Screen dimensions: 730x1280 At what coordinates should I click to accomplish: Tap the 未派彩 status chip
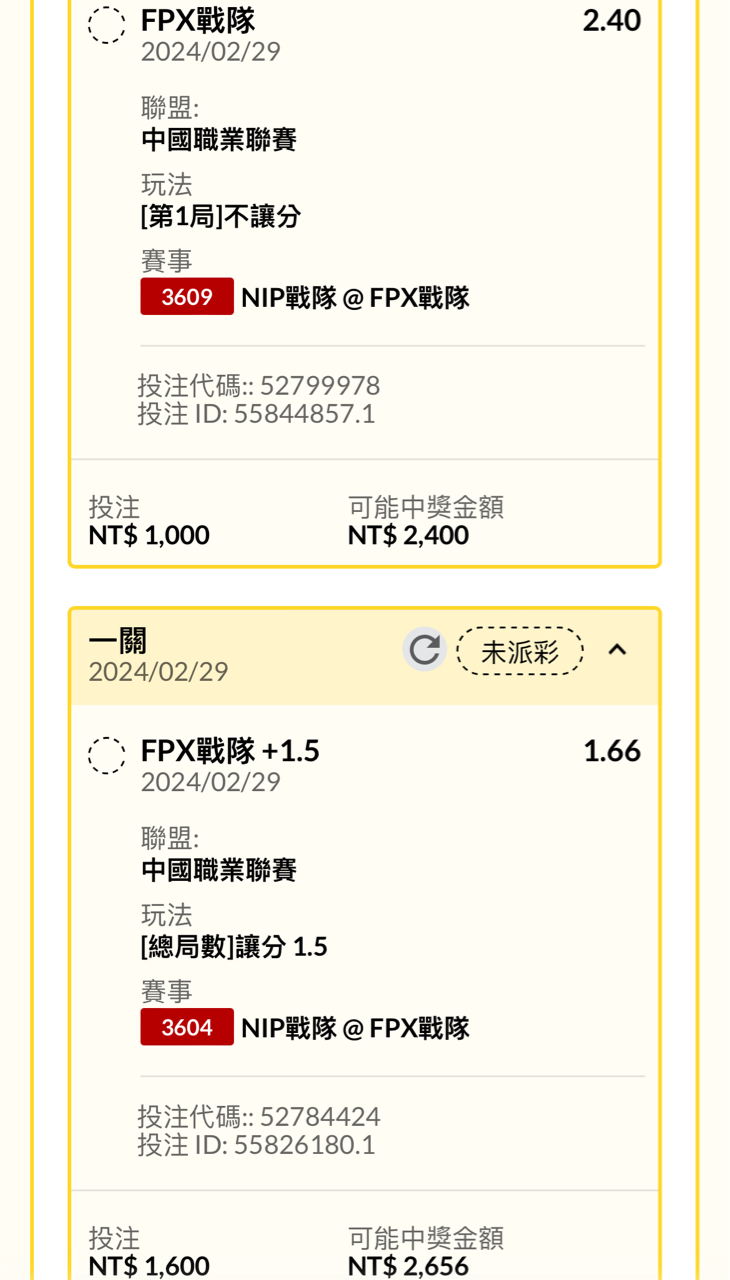click(520, 651)
